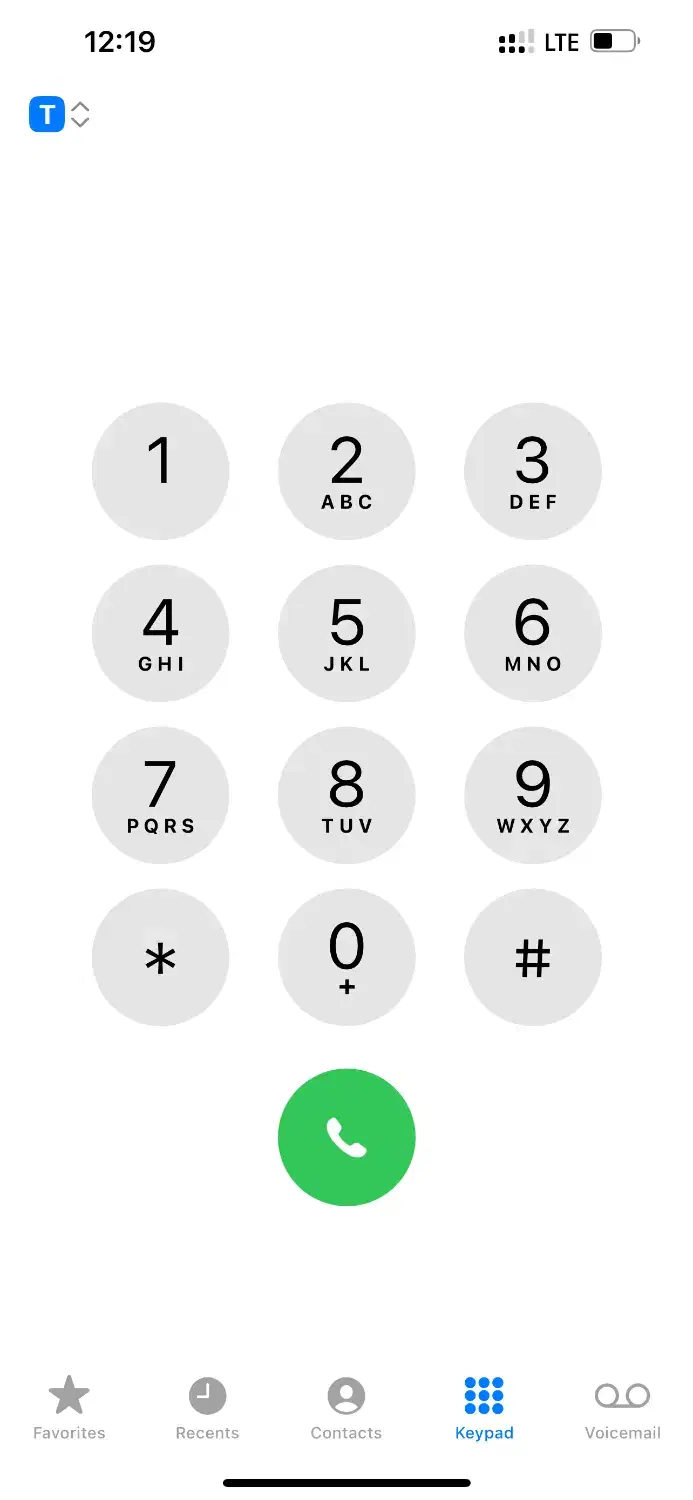The width and height of the screenshot is (693, 1500).
Task: Start a call with the green phone button
Action: point(346,1137)
